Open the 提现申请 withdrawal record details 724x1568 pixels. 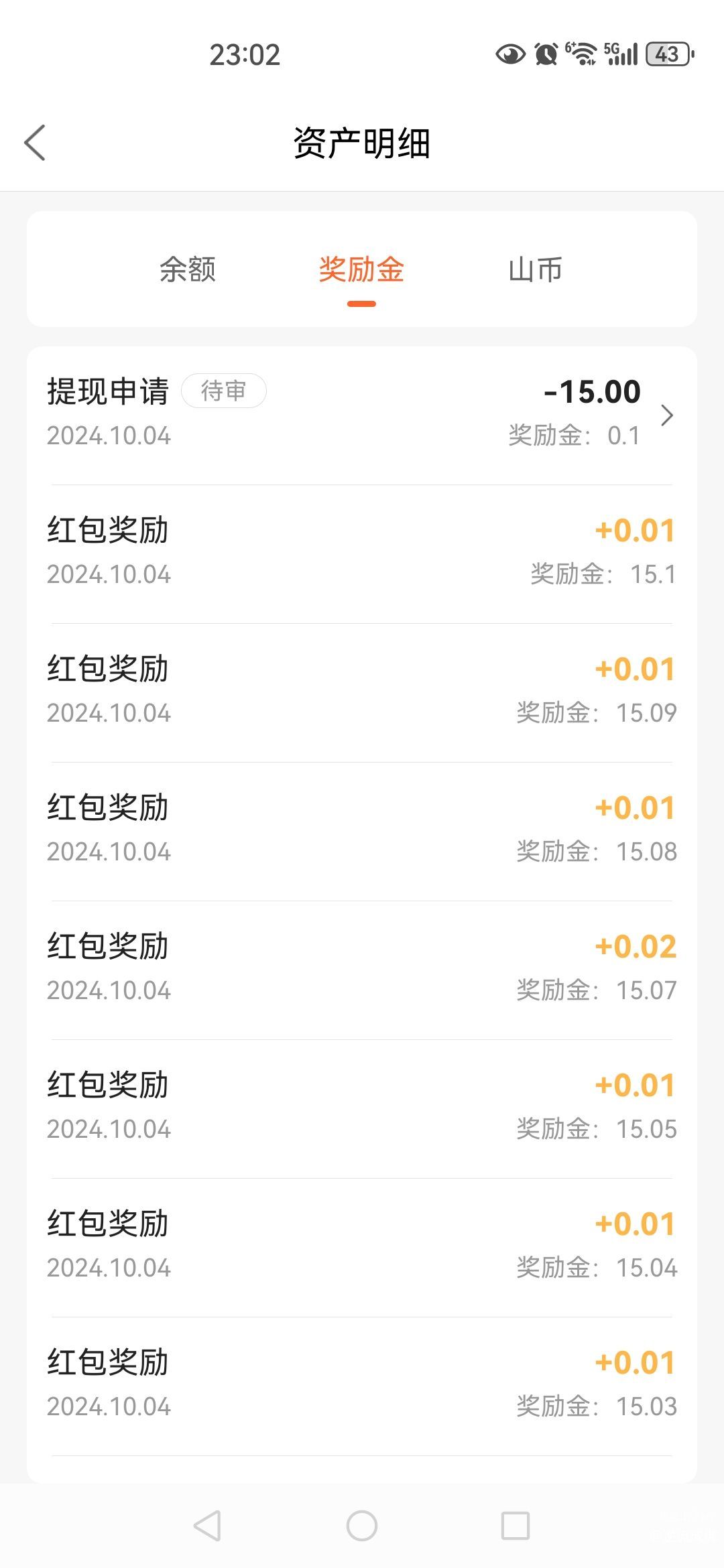tap(362, 413)
